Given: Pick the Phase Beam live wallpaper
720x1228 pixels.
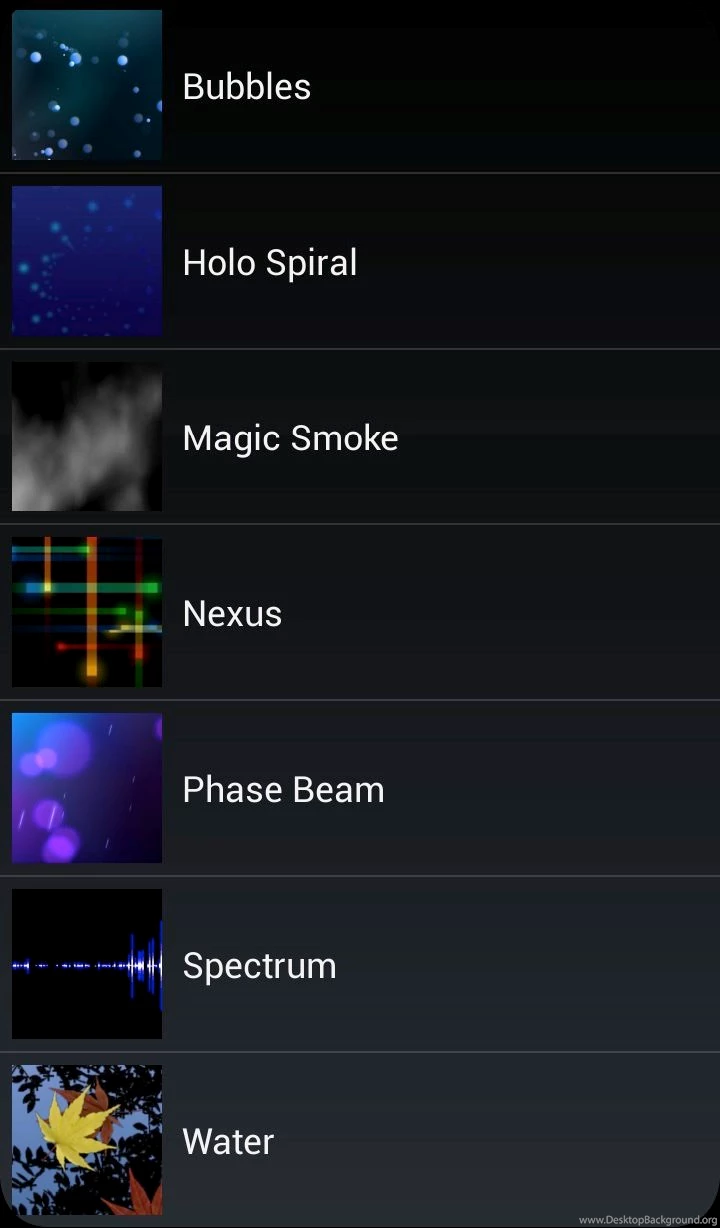Looking at the screenshot, I should pos(283,790).
